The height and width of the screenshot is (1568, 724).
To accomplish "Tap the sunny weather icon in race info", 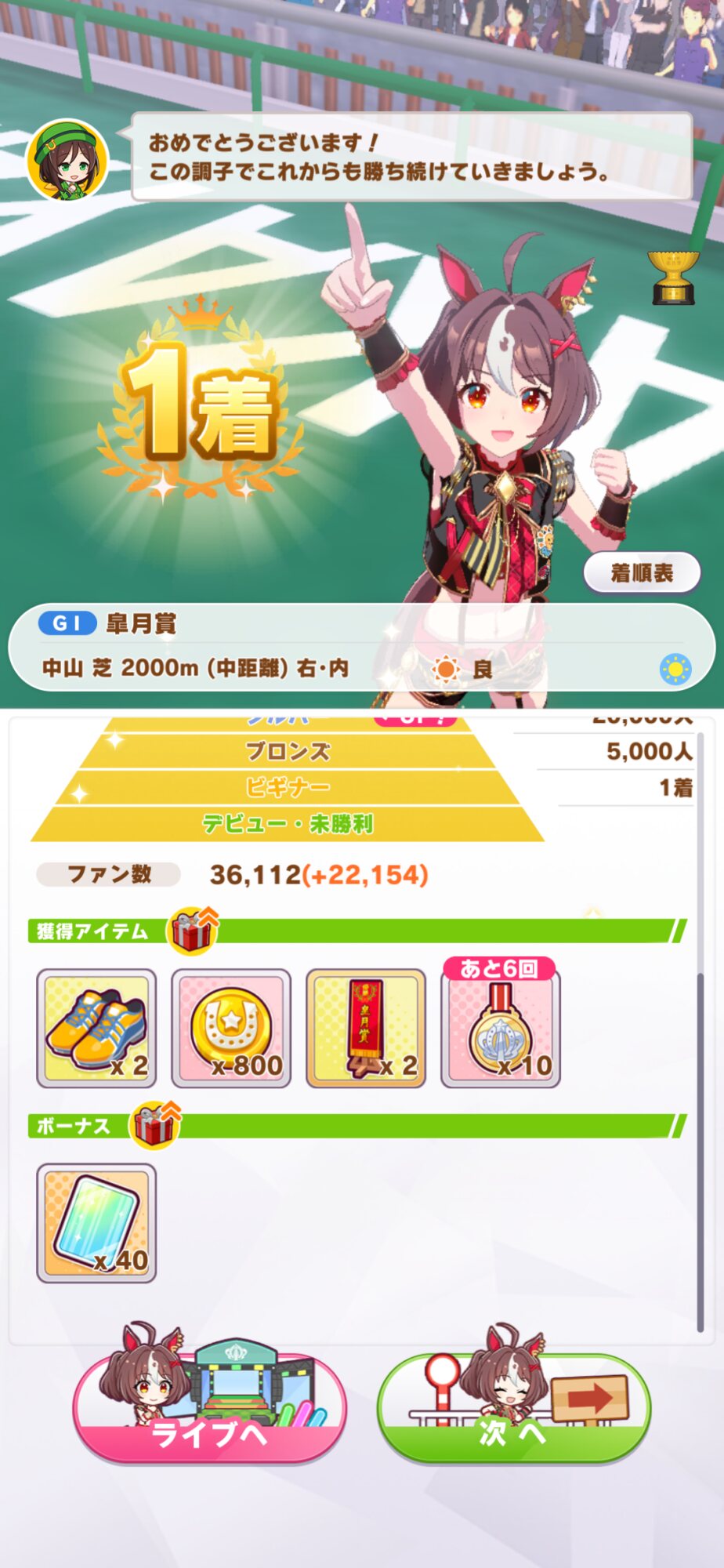I will [675, 669].
